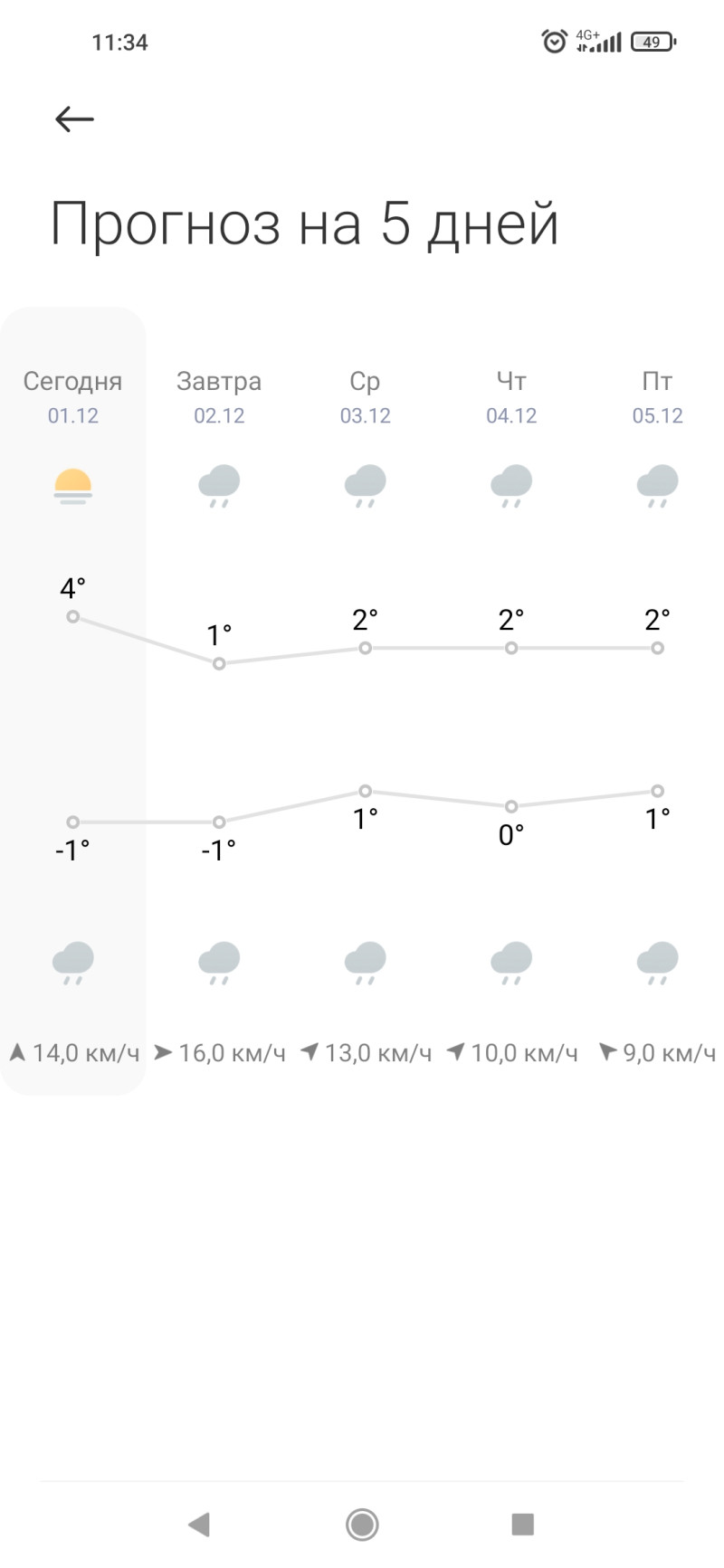
Task: Go back from the 5-day forecast
Action: click(x=74, y=119)
